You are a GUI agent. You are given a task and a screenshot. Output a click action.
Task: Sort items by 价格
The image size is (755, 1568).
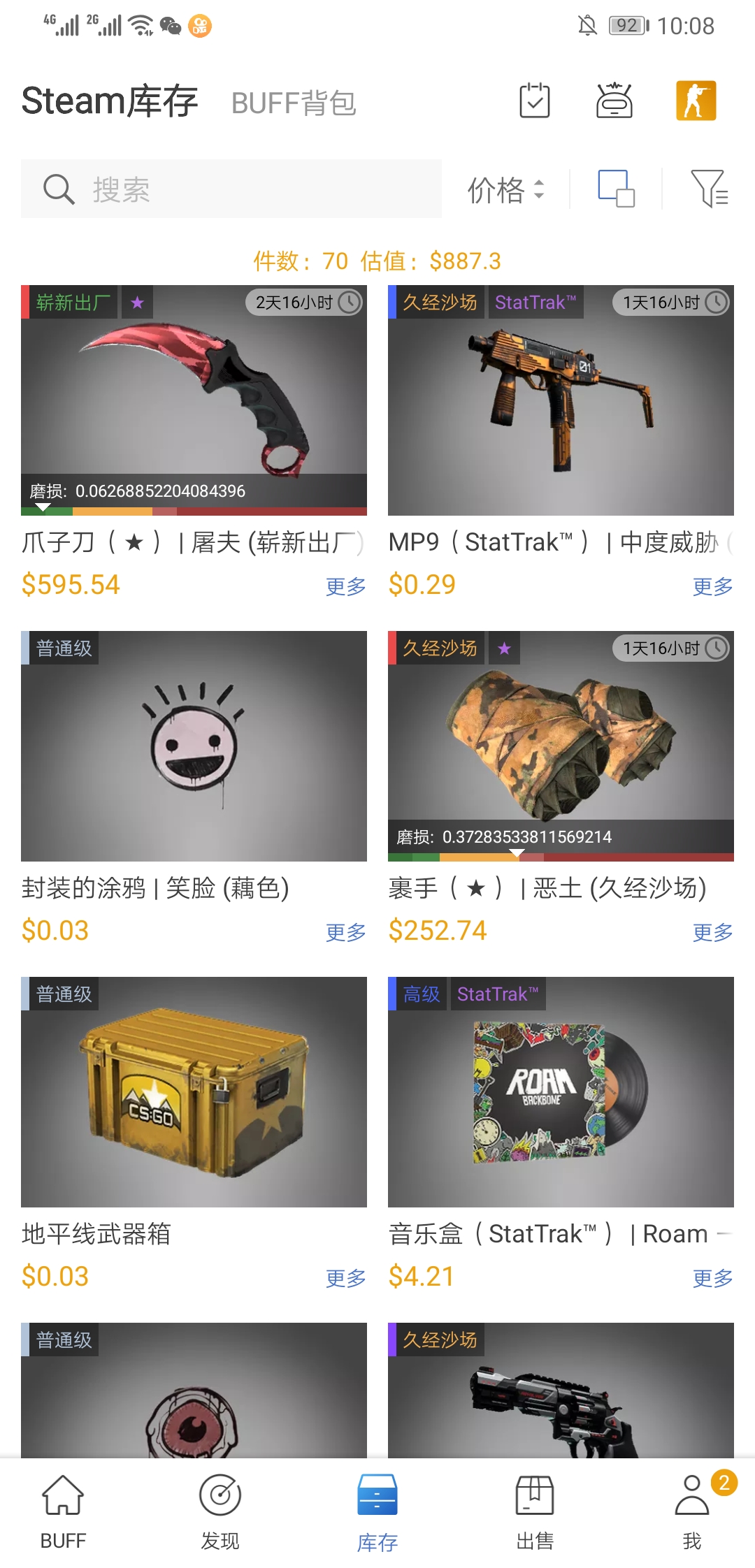[x=506, y=189]
